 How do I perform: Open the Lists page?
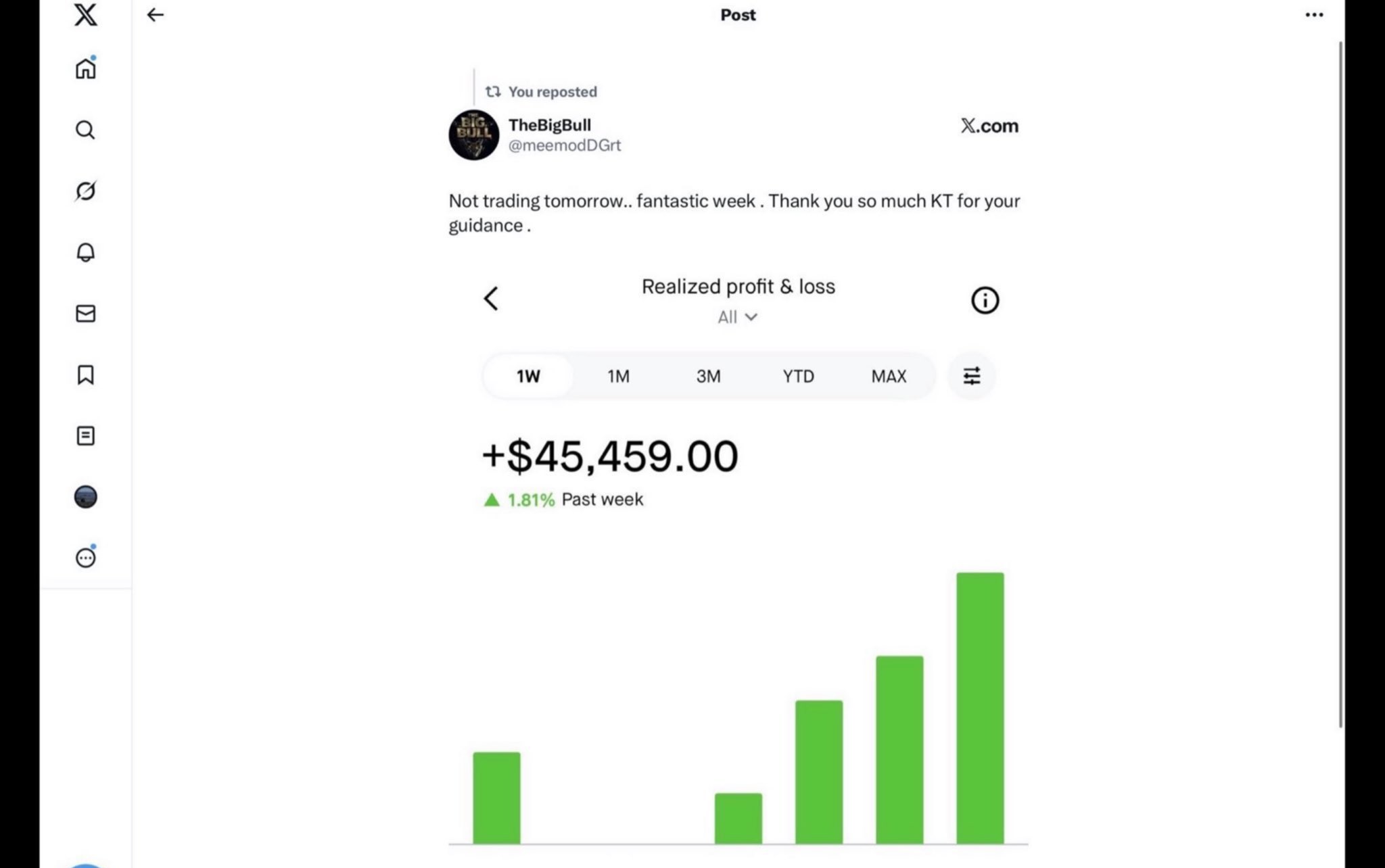[85, 436]
